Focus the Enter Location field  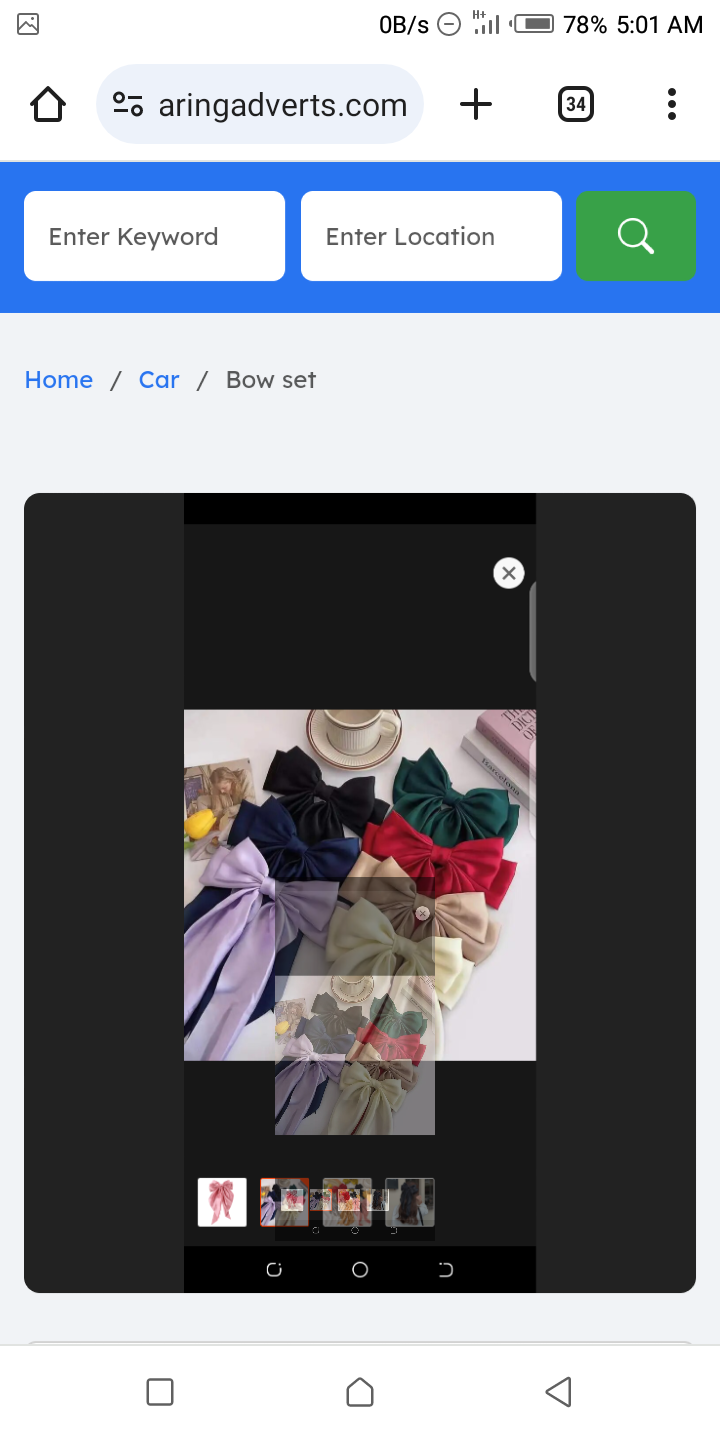coord(431,237)
